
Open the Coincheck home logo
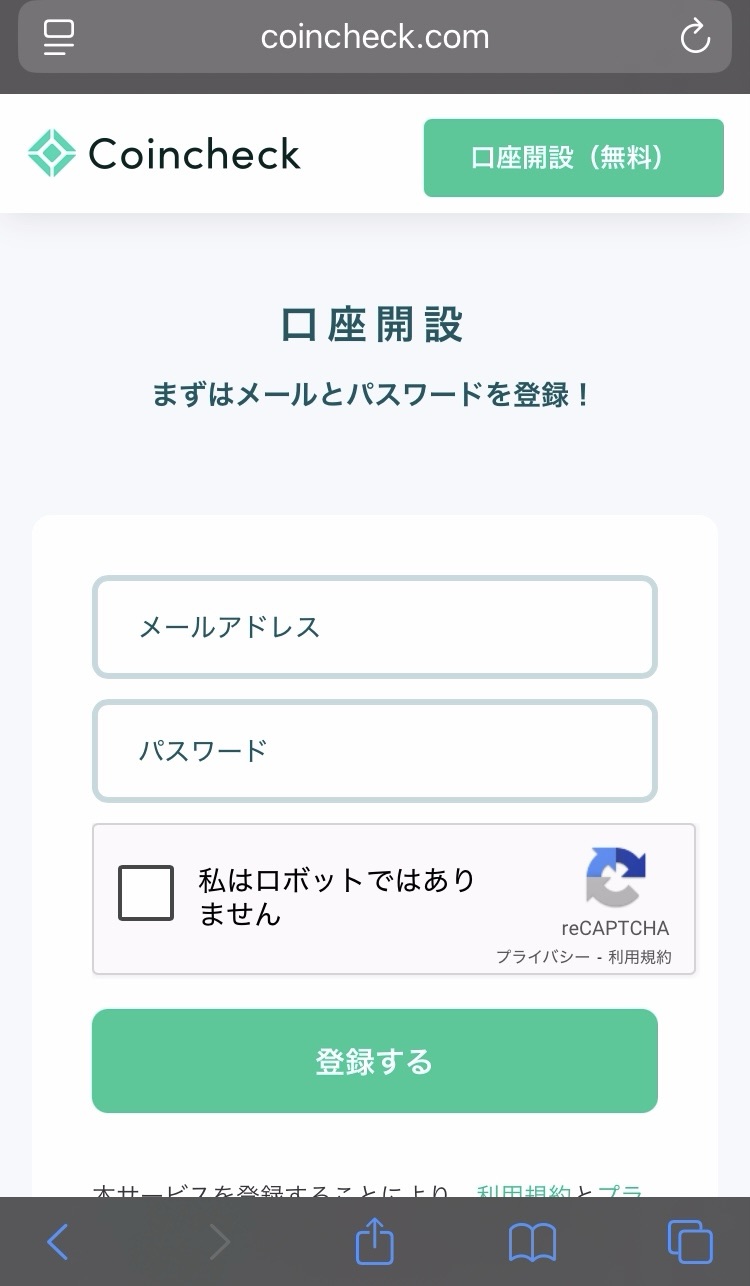tap(164, 154)
